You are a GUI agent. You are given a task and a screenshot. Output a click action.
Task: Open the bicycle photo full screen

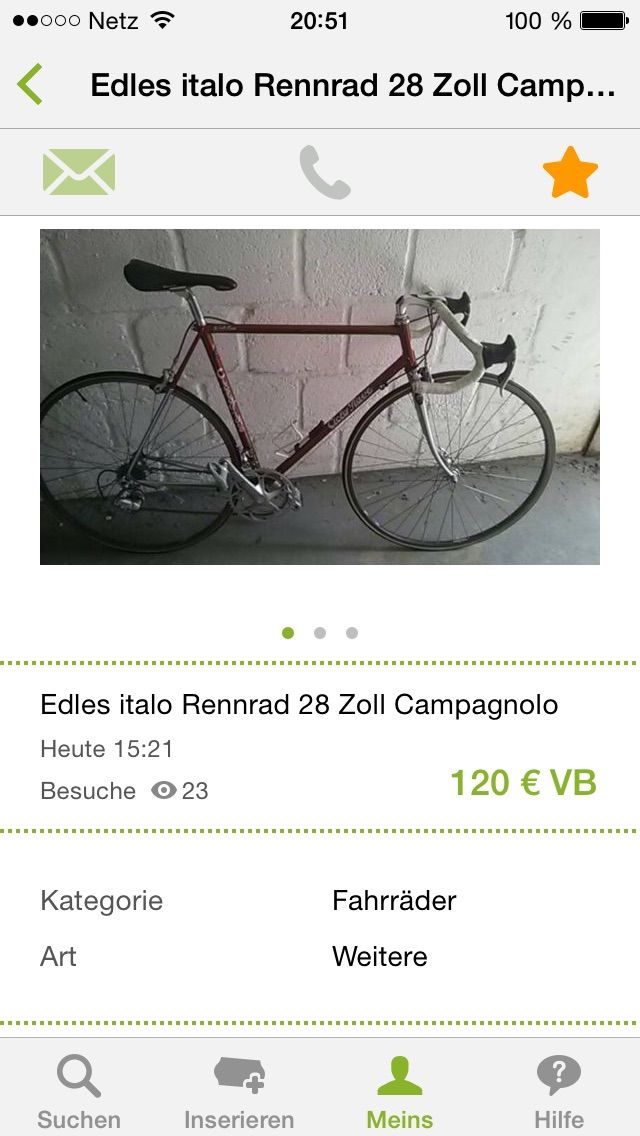point(320,397)
